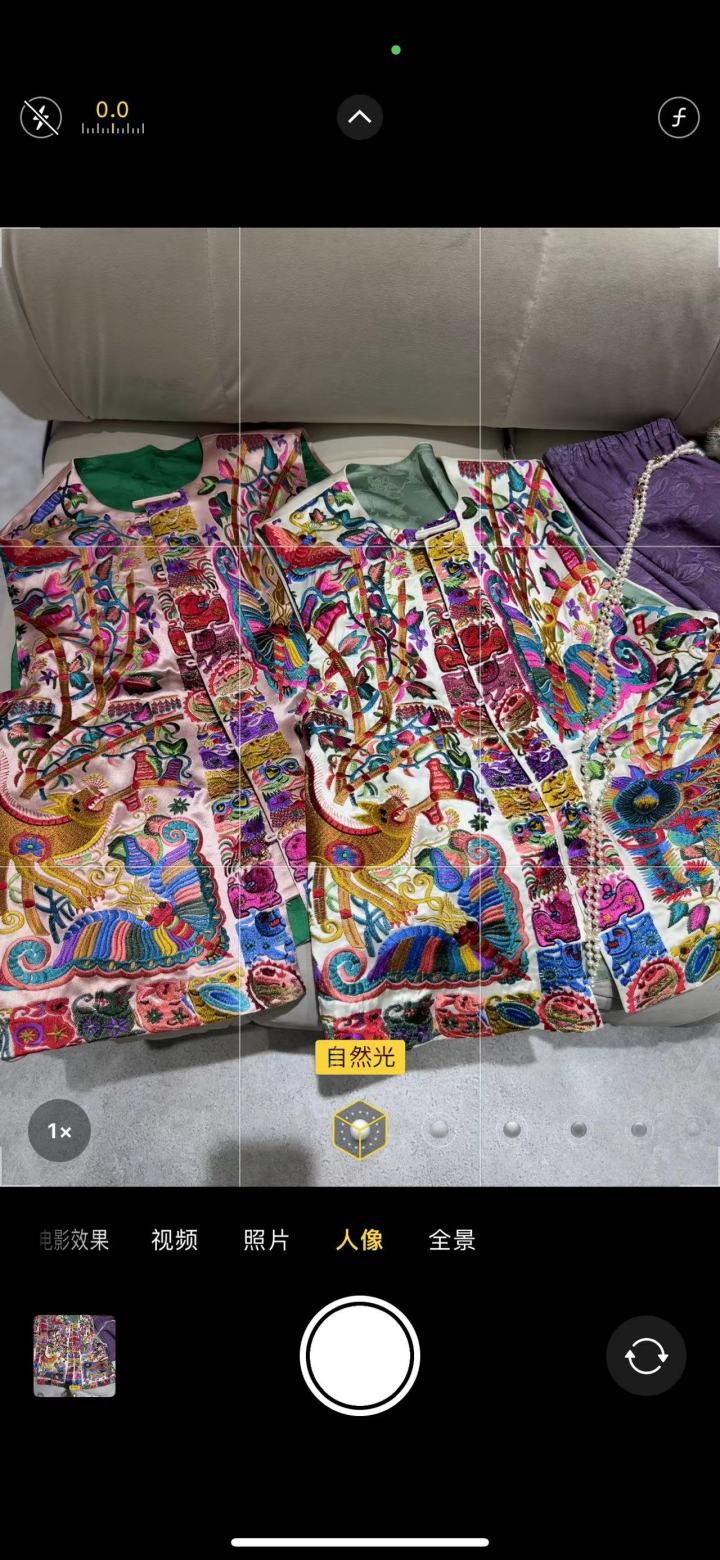Viewport: 720px width, 1560px height.
Task: Select the natural light (自然光) lighting cube
Action: point(360,1129)
